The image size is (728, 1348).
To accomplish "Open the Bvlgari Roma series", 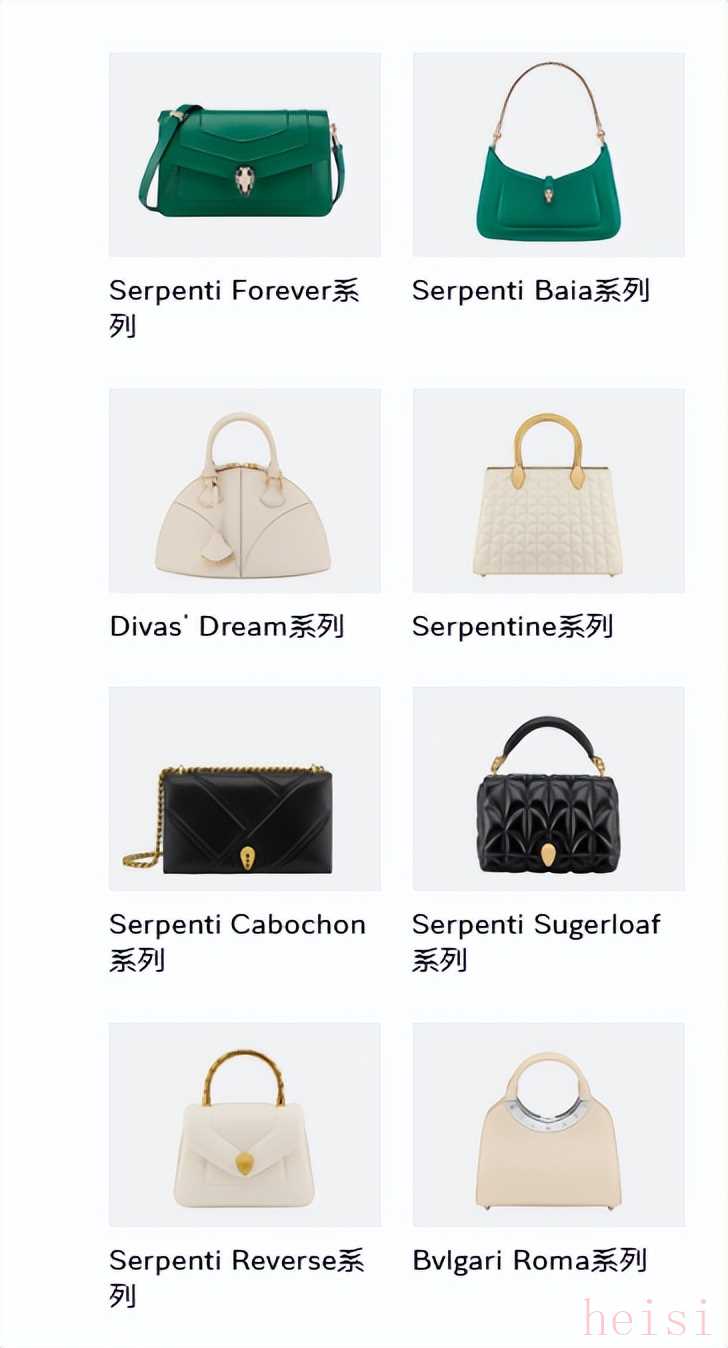I will (x=548, y=1125).
